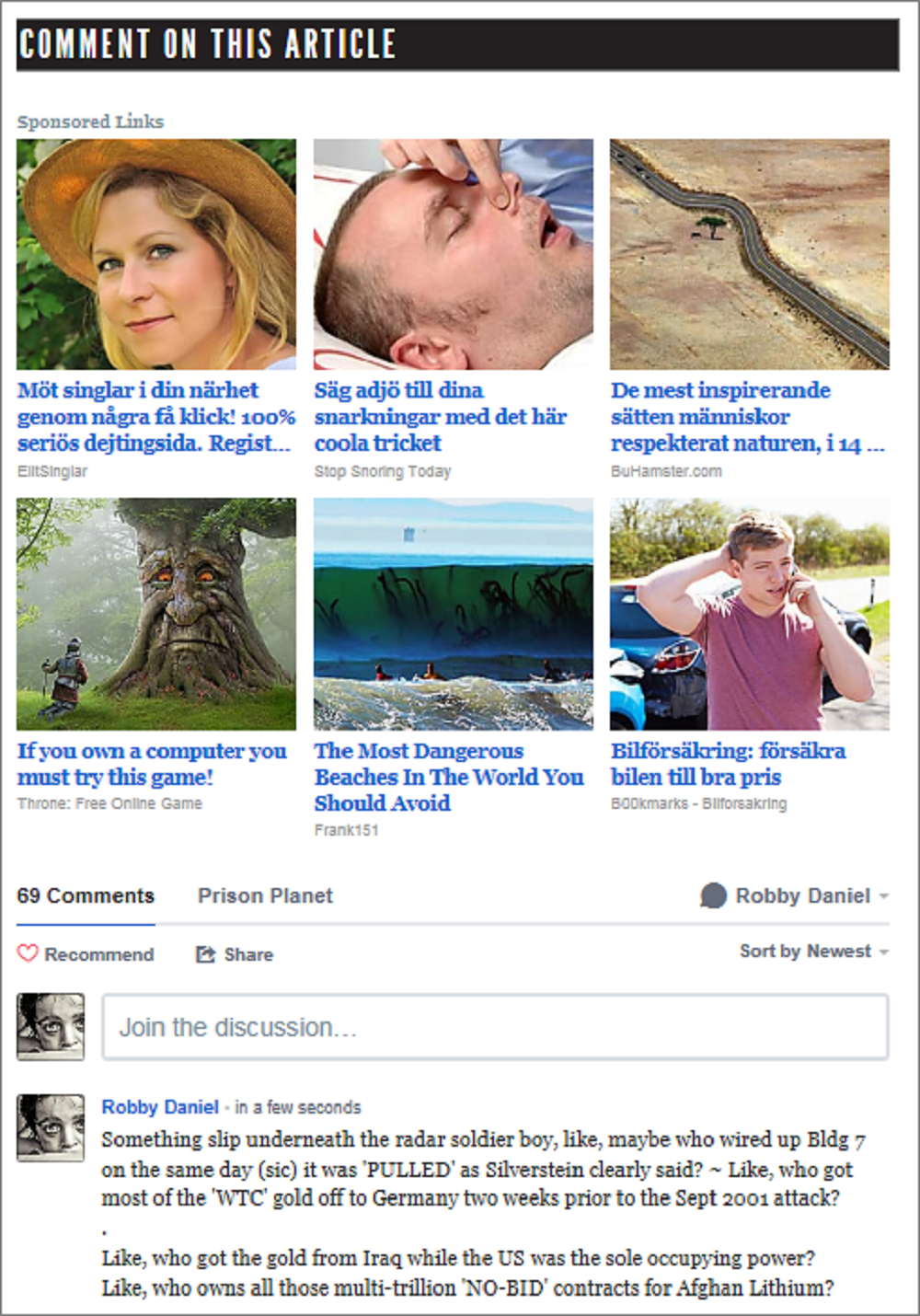The width and height of the screenshot is (920, 1316).
Task: Expand the Robby Daniel account dropdown
Action: [x=797, y=895]
